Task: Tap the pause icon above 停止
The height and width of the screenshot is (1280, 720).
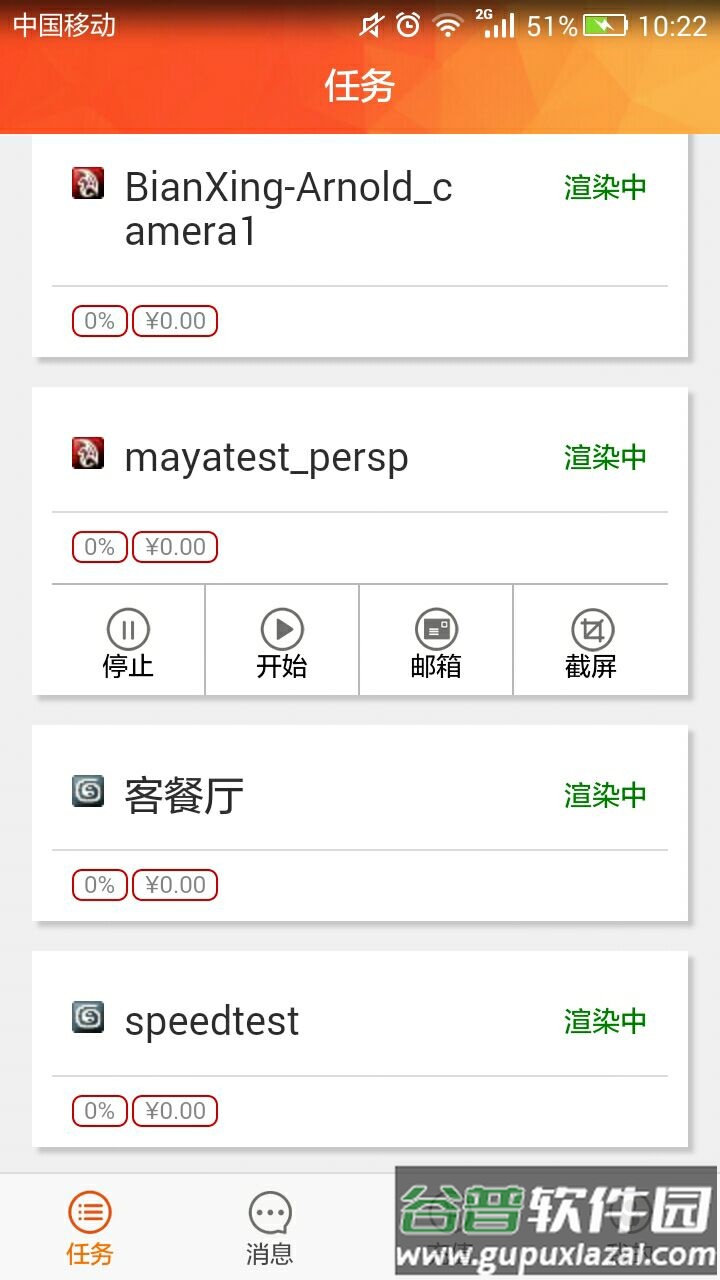Action: (127, 628)
